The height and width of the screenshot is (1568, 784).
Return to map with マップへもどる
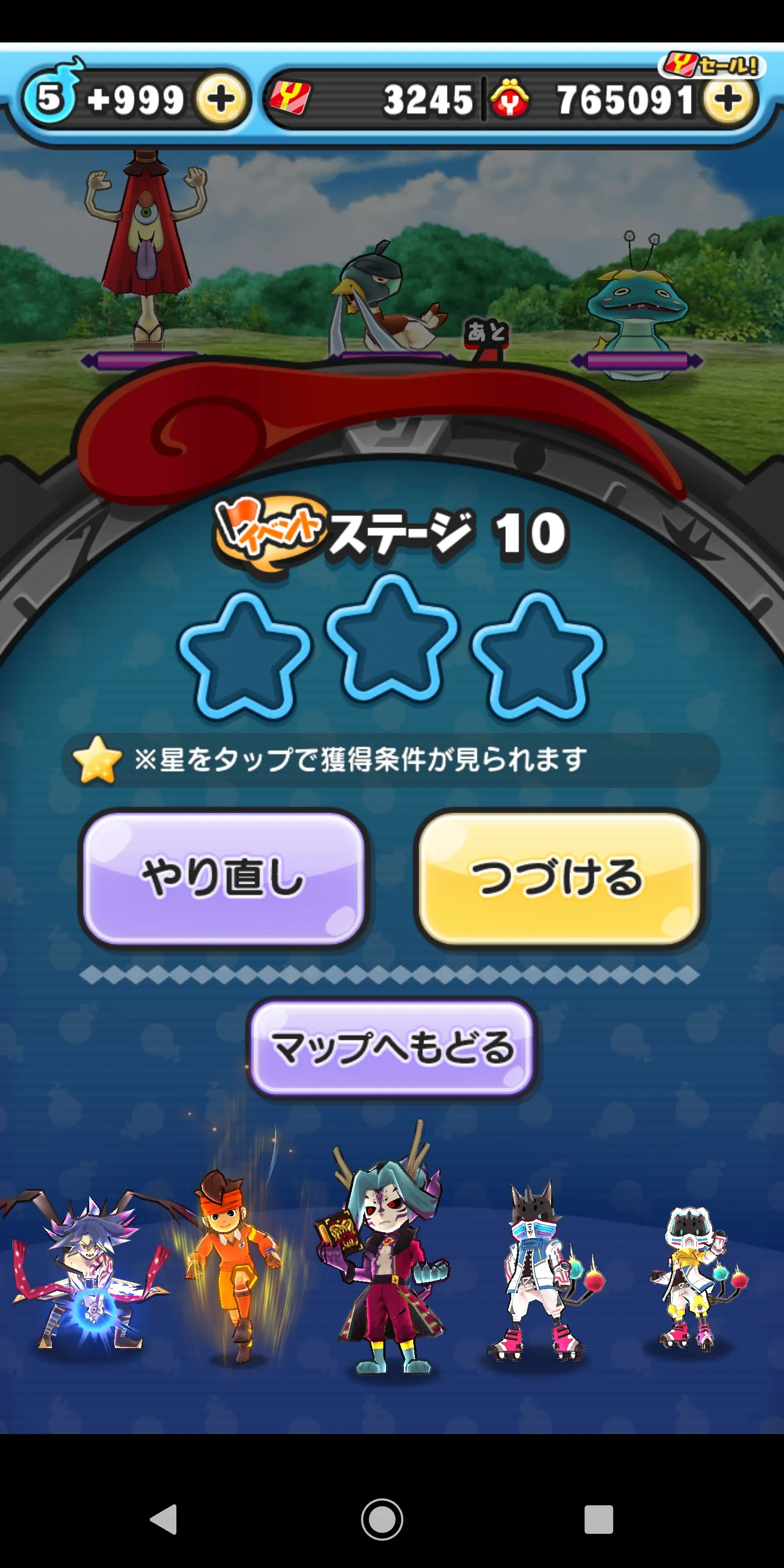pos(393,1047)
